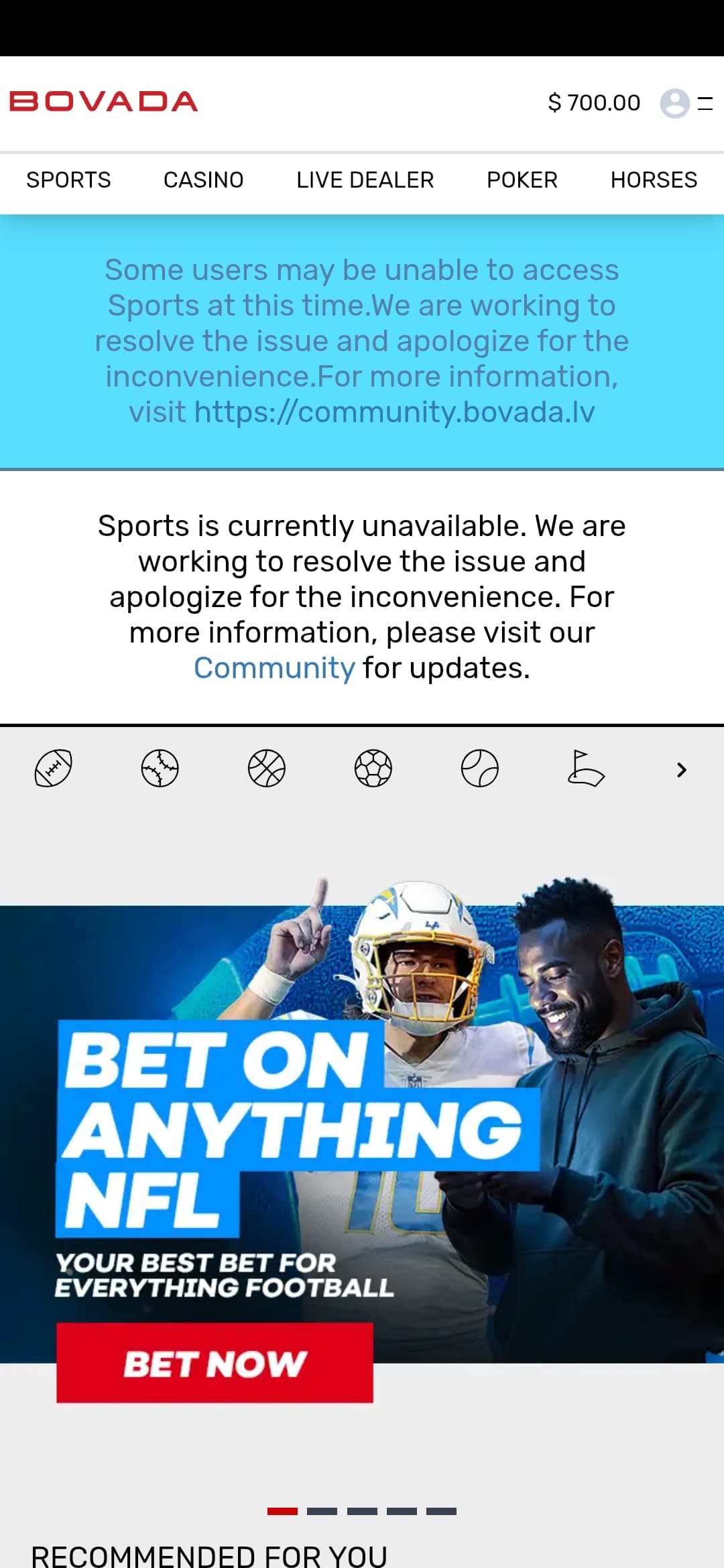Switch to the Sports tab
Viewport: 724px width, 1568px height.
(68, 180)
